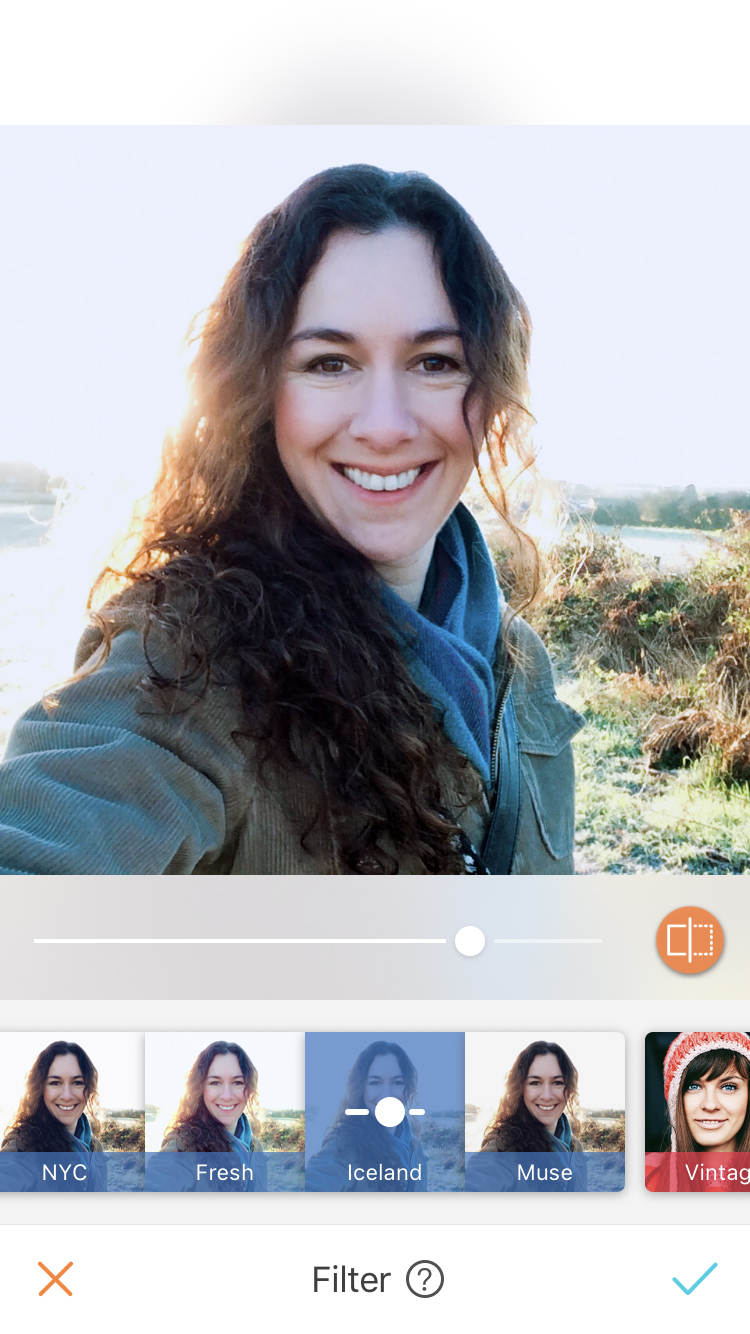This screenshot has height=1334, width=750.
Task: Confirm the filter with the blue checkmark
Action: [x=695, y=1278]
